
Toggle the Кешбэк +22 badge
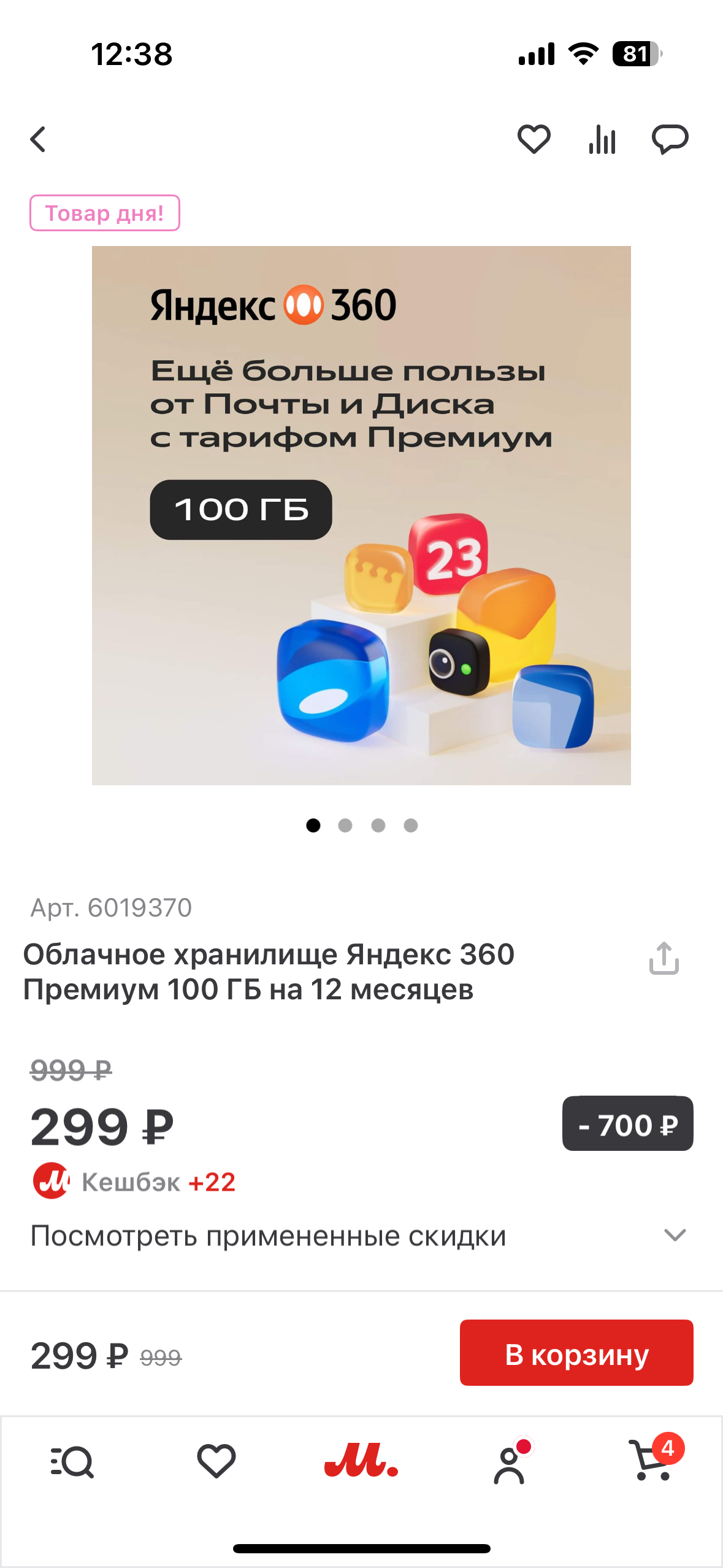pyautogui.click(x=132, y=1182)
